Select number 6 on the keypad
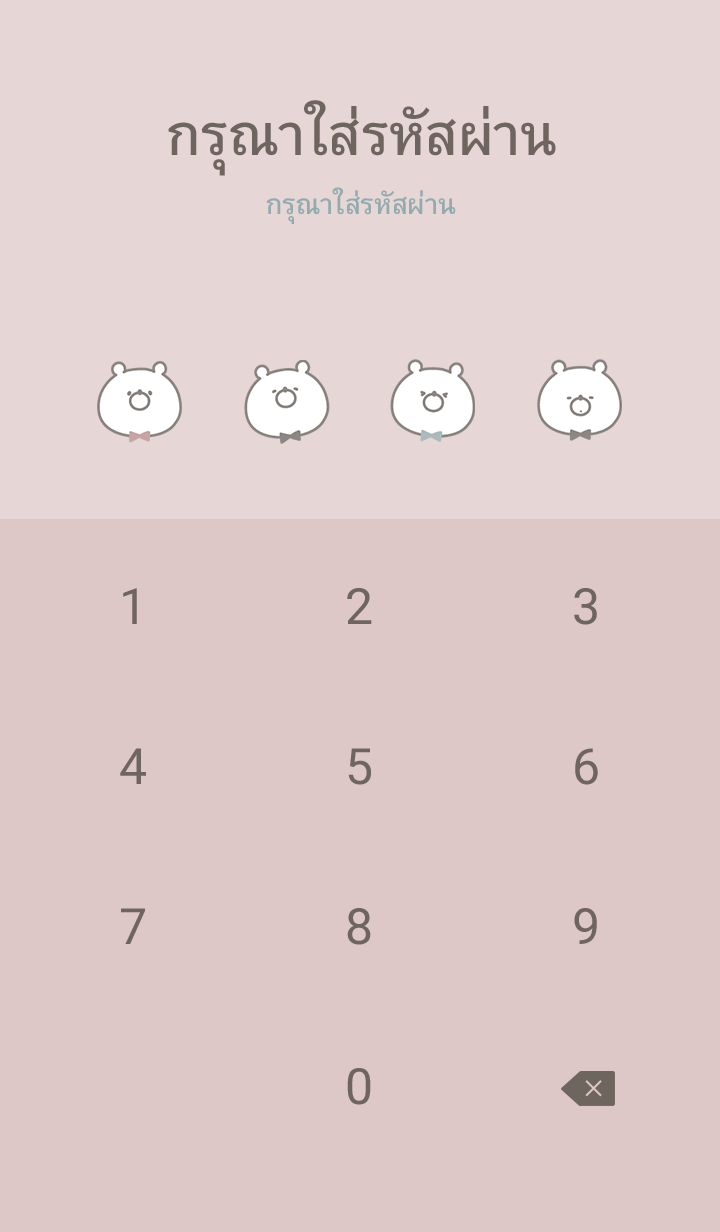Viewport: 720px width, 1232px height. pos(586,767)
